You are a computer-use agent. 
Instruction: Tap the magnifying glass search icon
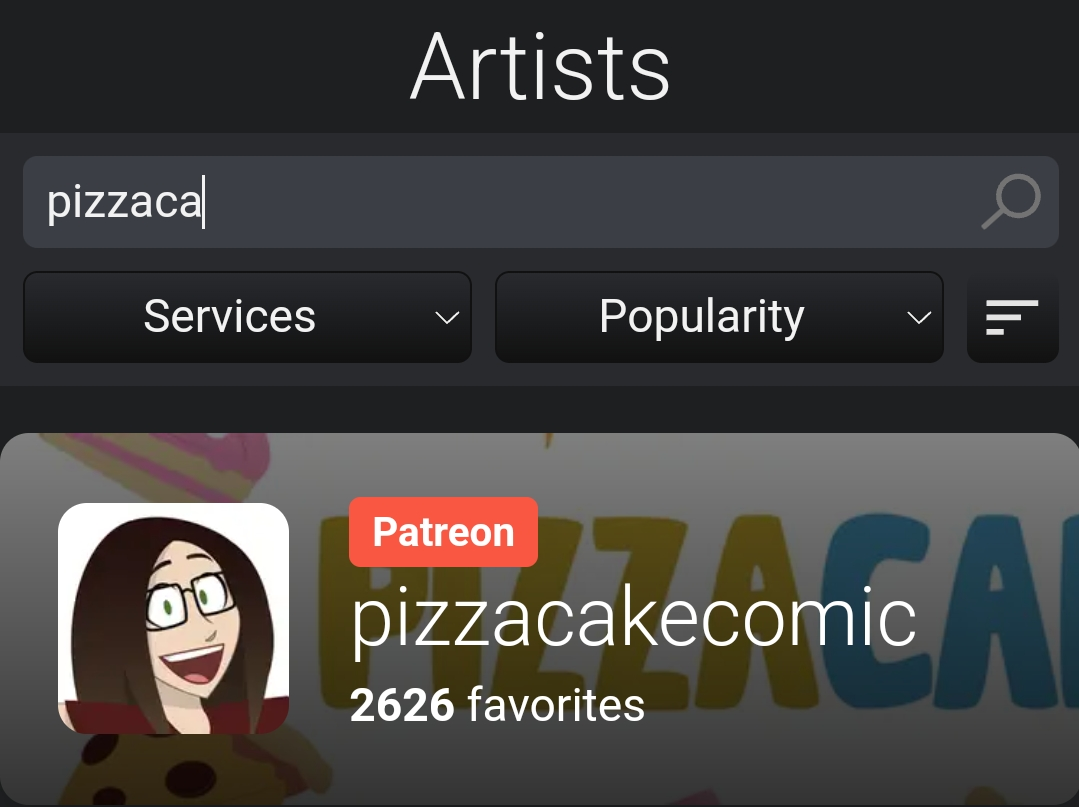pos(1011,202)
